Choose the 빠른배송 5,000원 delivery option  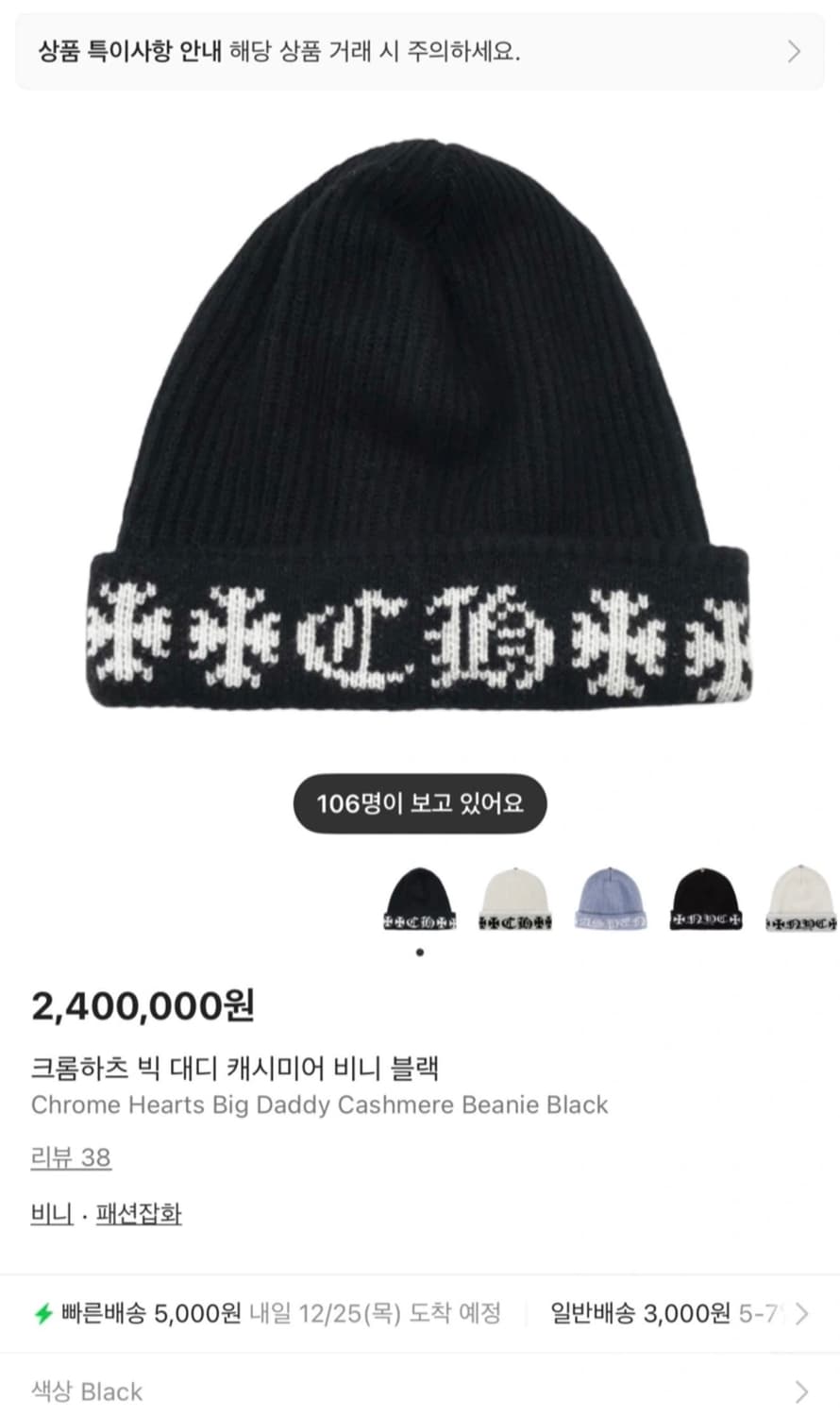click(142, 1313)
